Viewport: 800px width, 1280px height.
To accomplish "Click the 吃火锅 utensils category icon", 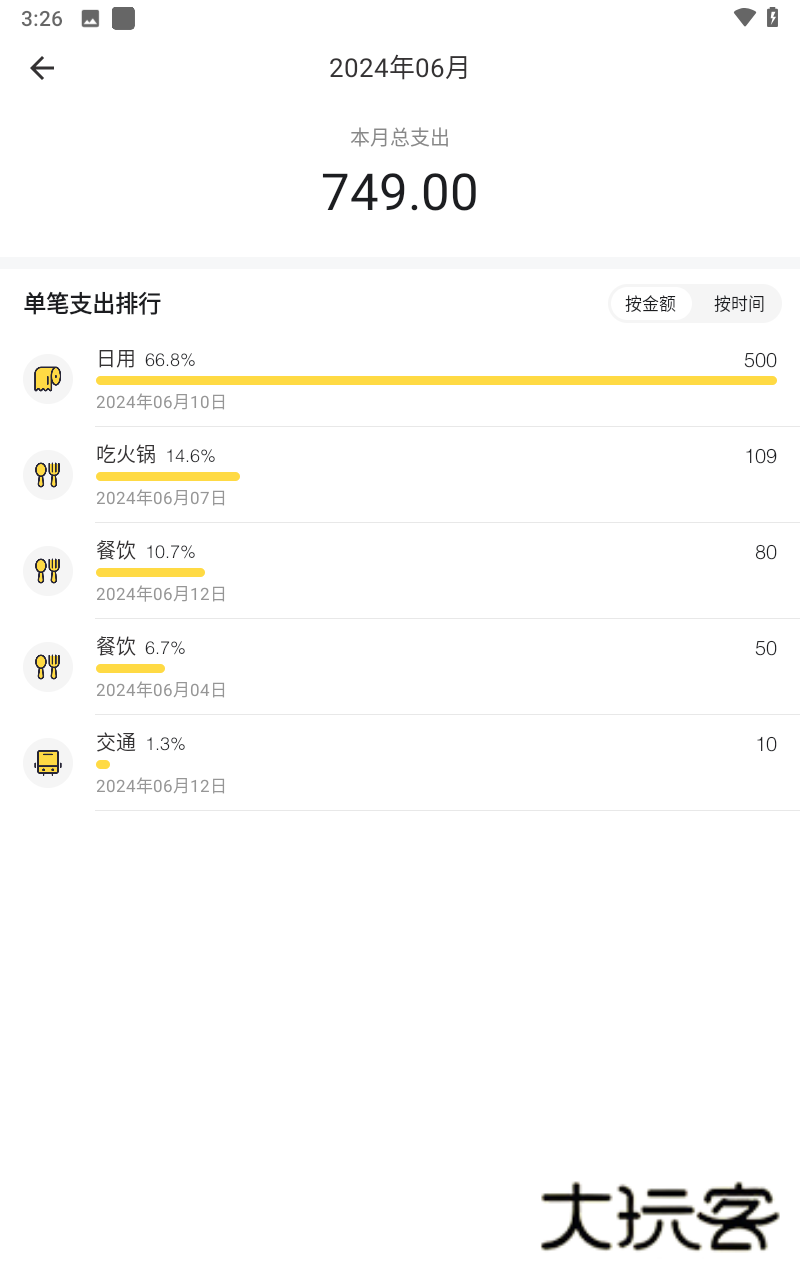I will [47, 475].
